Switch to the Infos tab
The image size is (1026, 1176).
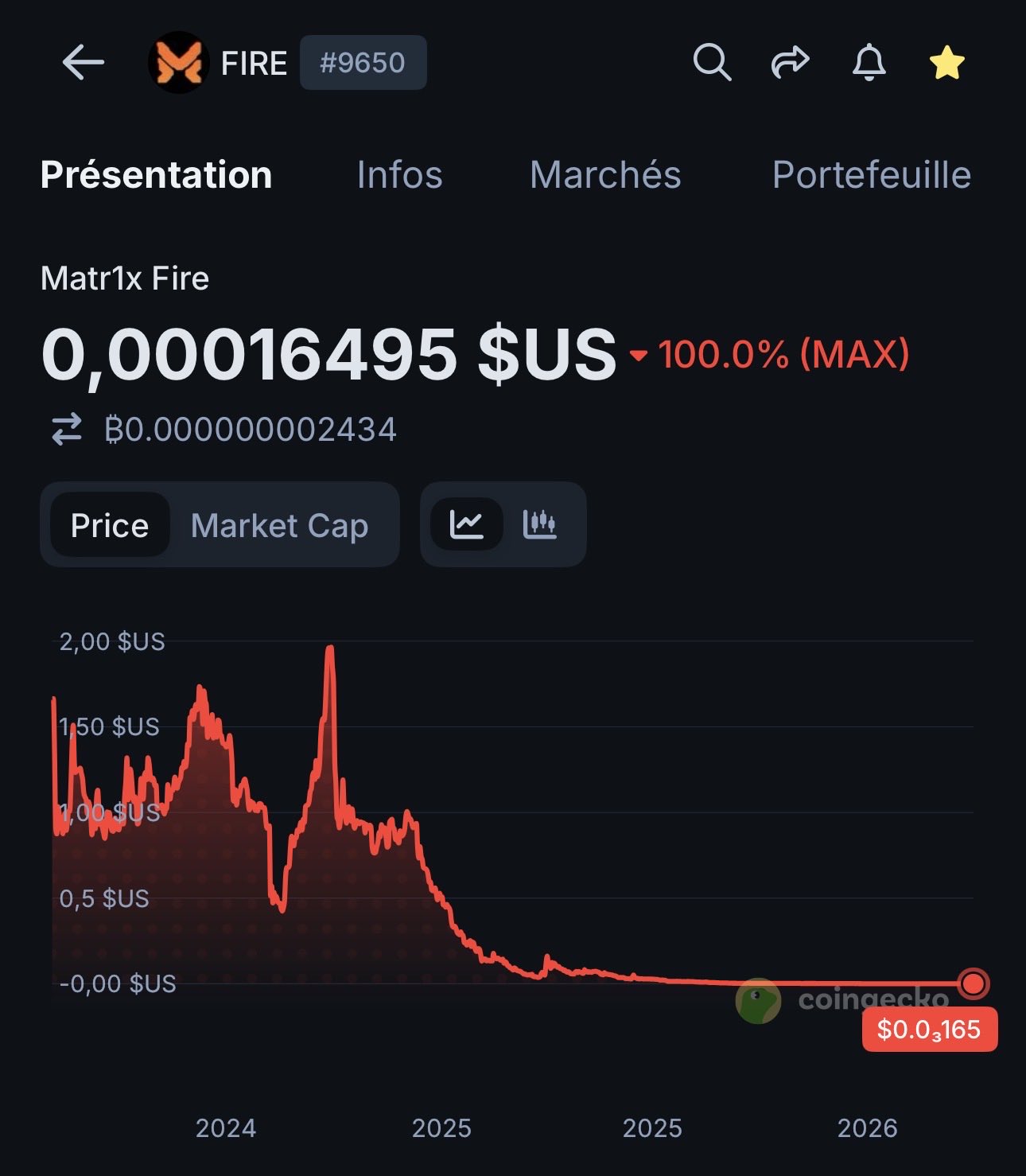(399, 175)
